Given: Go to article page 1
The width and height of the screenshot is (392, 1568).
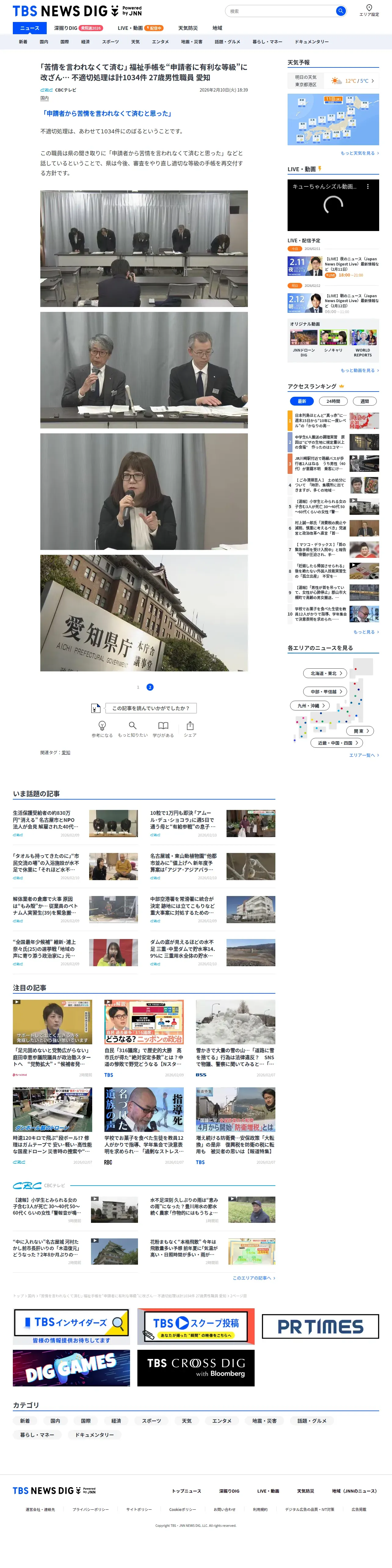Looking at the screenshot, I should [138, 687].
